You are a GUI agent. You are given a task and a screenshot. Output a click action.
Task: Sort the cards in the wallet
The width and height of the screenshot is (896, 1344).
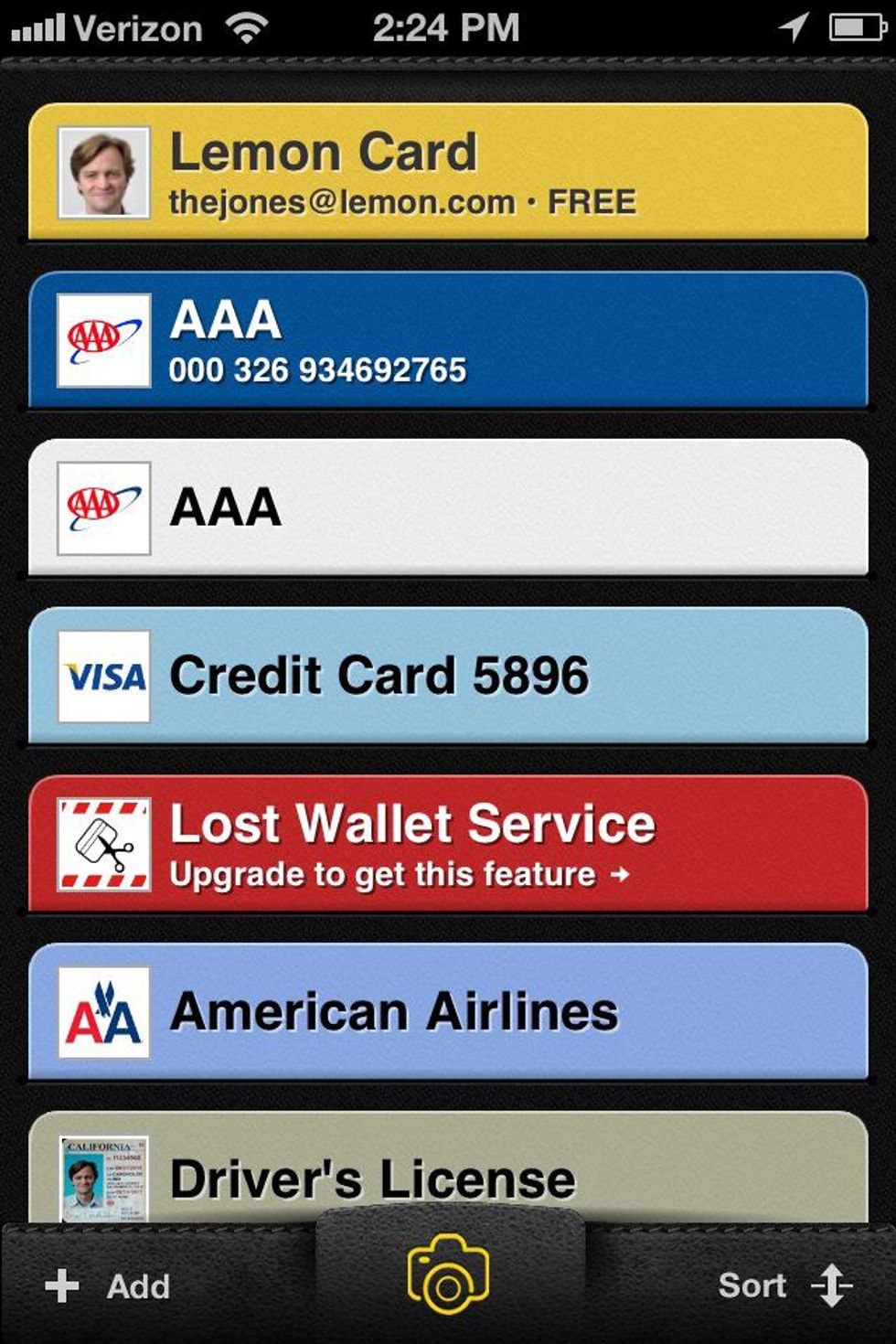point(784,1285)
